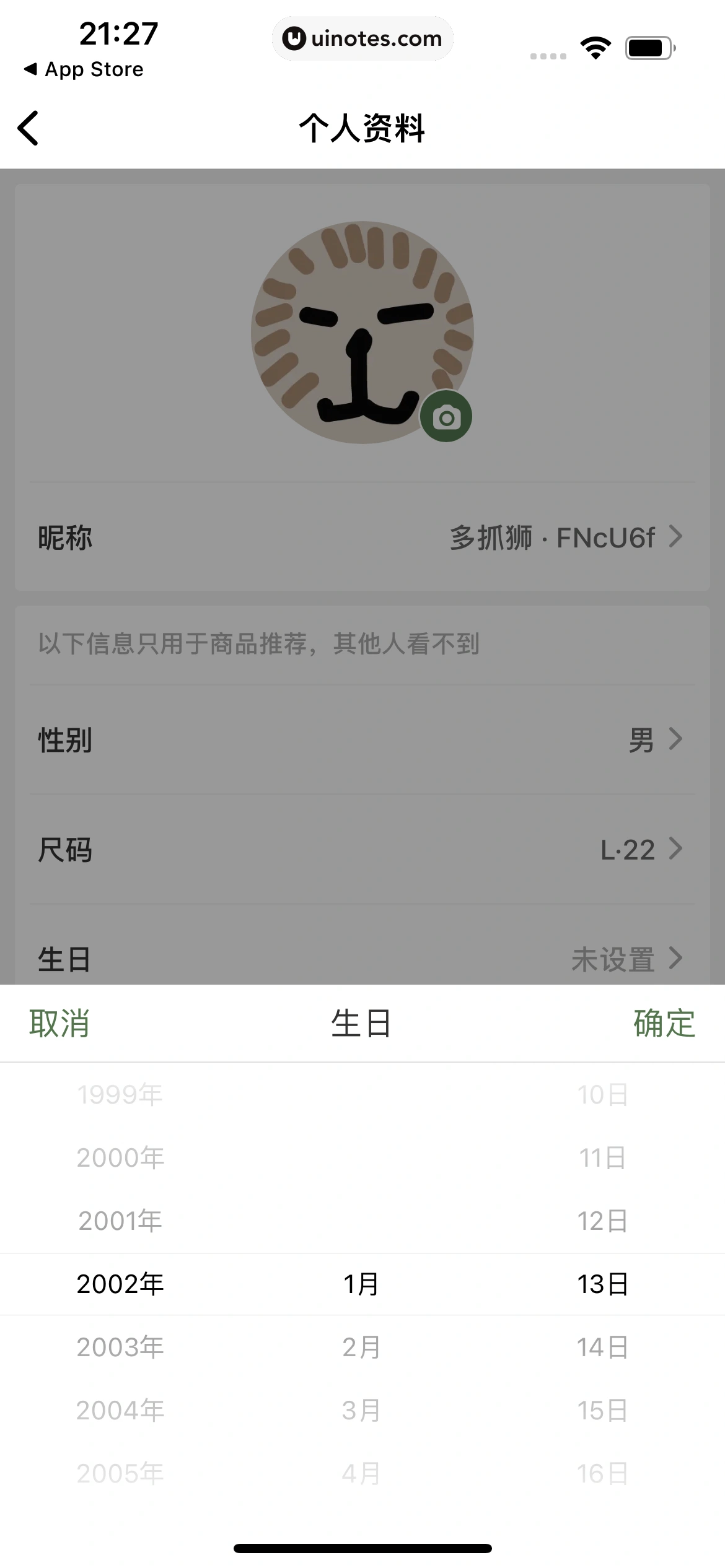Viewport: 725px width, 1568px height.
Task: Cancel the birthday picker with 取消
Action: (x=59, y=1023)
